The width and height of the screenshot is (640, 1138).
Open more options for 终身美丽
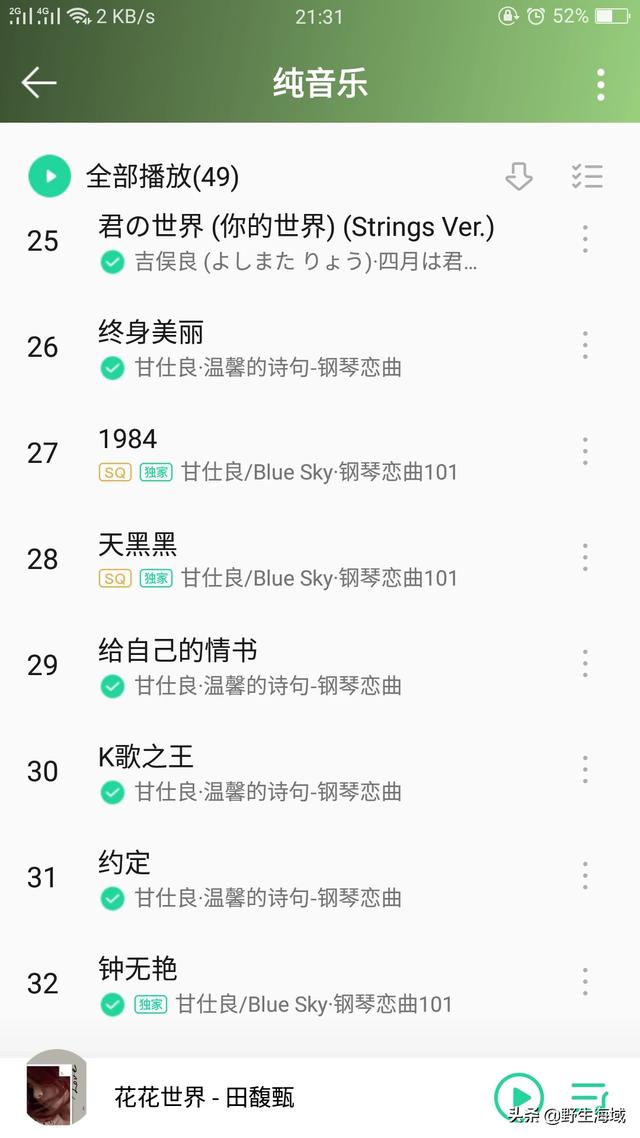pos(585,346)
